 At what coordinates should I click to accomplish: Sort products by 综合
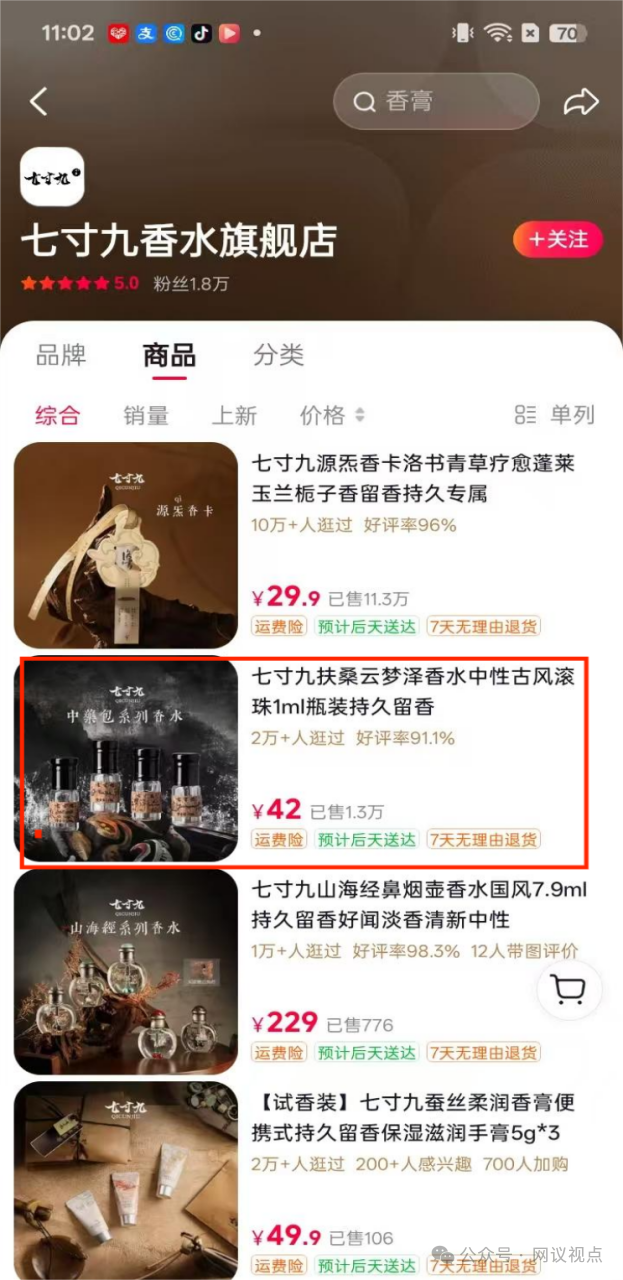pyautogui.click(x=57, y=415)
